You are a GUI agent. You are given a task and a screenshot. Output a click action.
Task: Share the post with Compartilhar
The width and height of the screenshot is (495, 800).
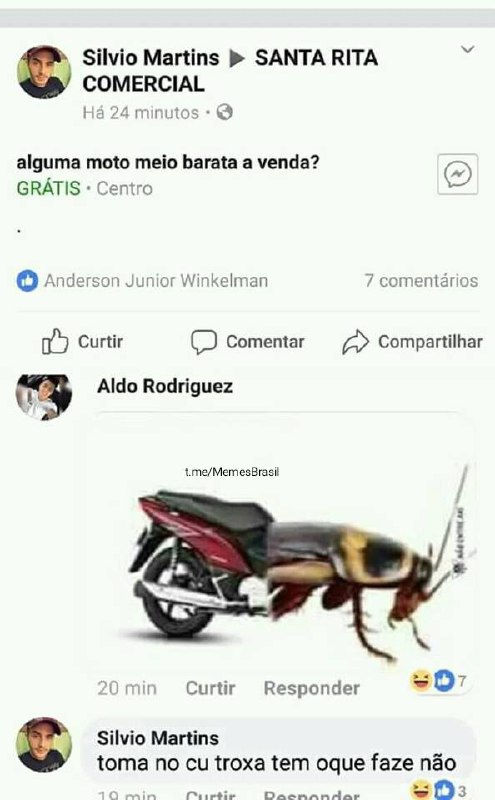412,341
